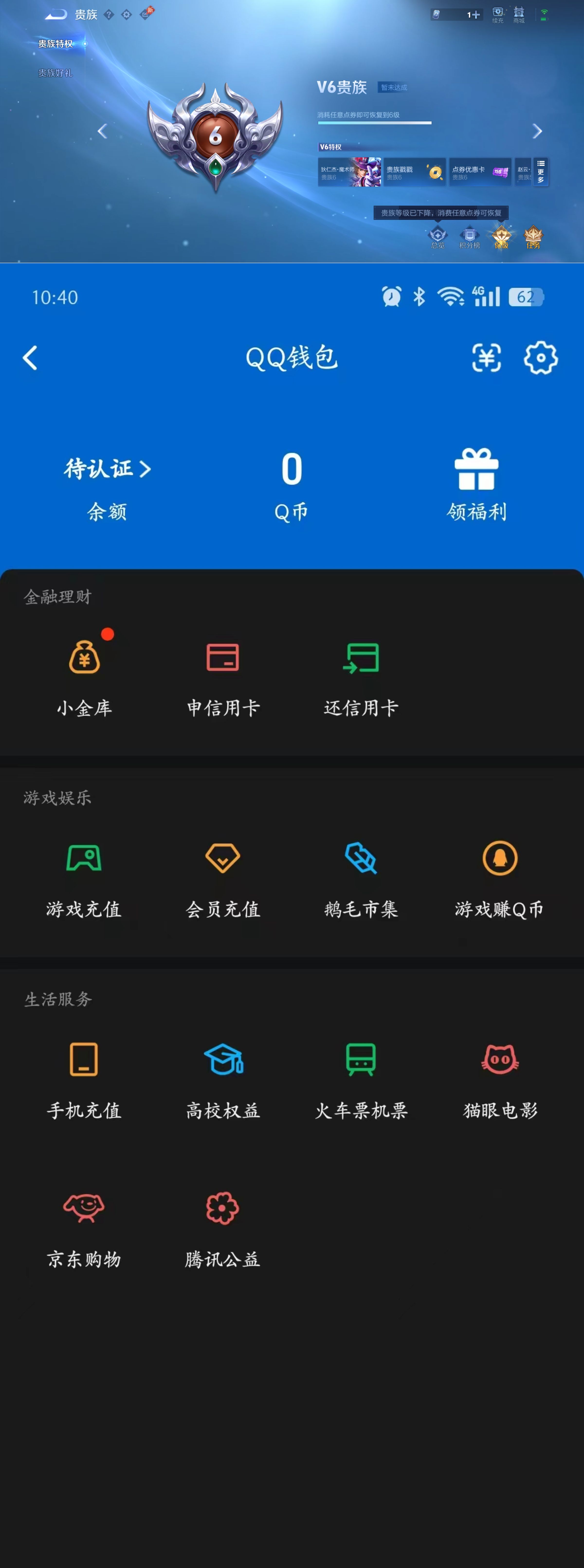Expand 更多 to see more V6 privileges

[x=540, y=172]
